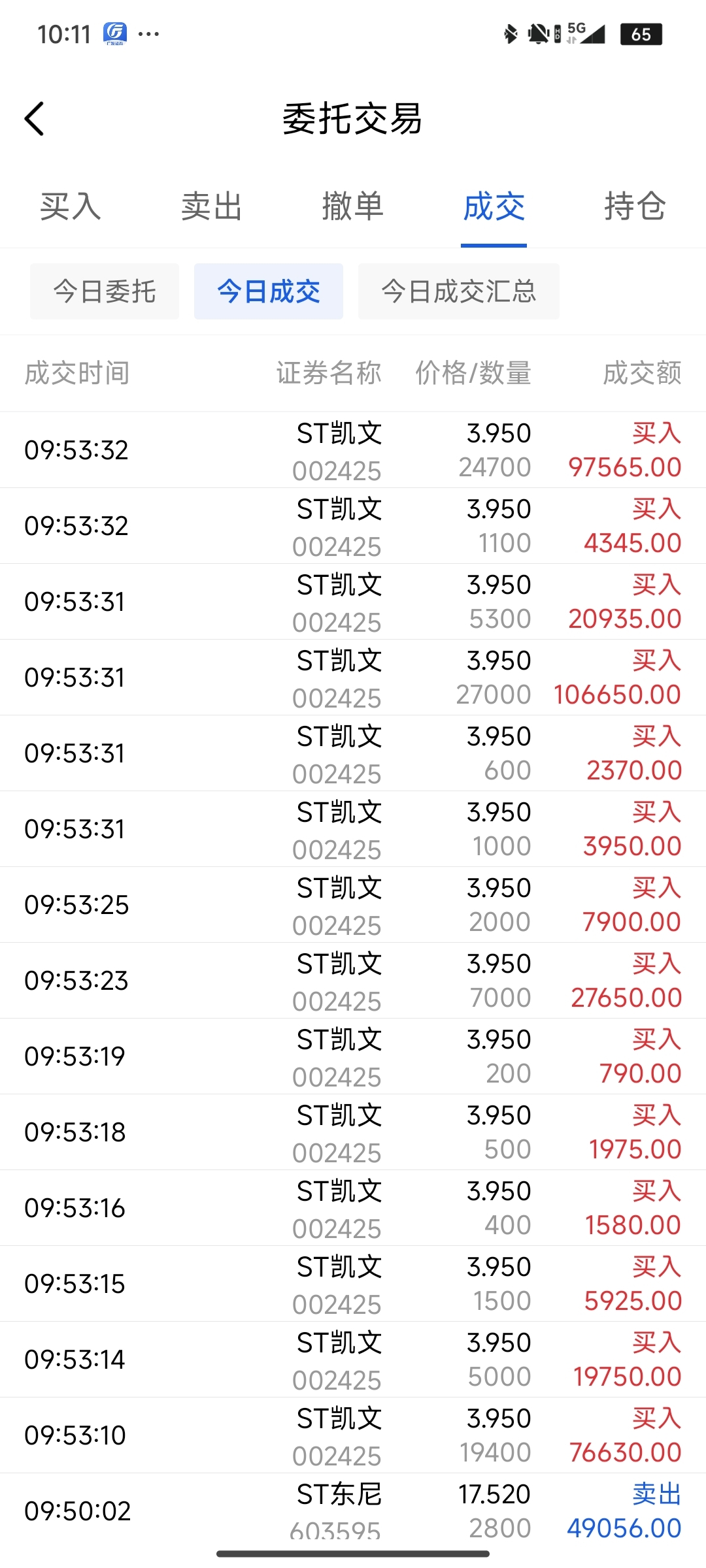
Task: Select the 成交 tab
Action: pyautogui.click(x=494, y=207)
